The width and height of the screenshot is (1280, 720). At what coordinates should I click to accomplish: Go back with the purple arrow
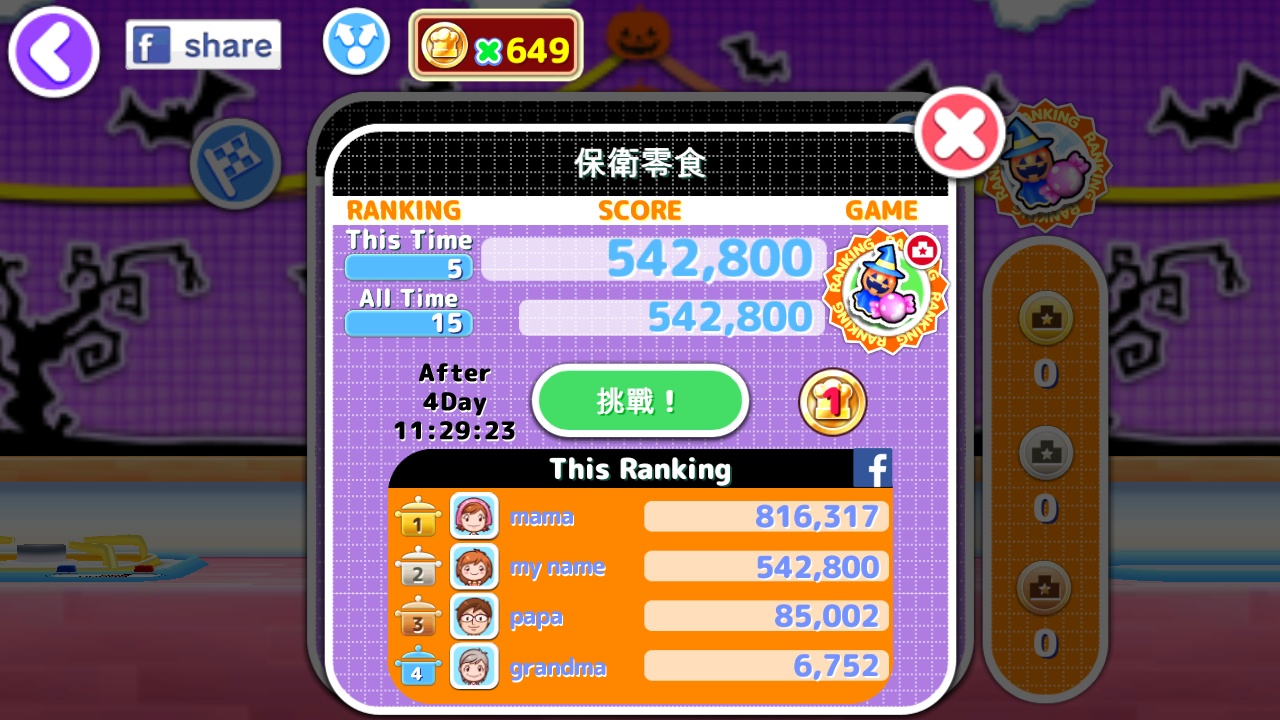[x=53, y=50]
